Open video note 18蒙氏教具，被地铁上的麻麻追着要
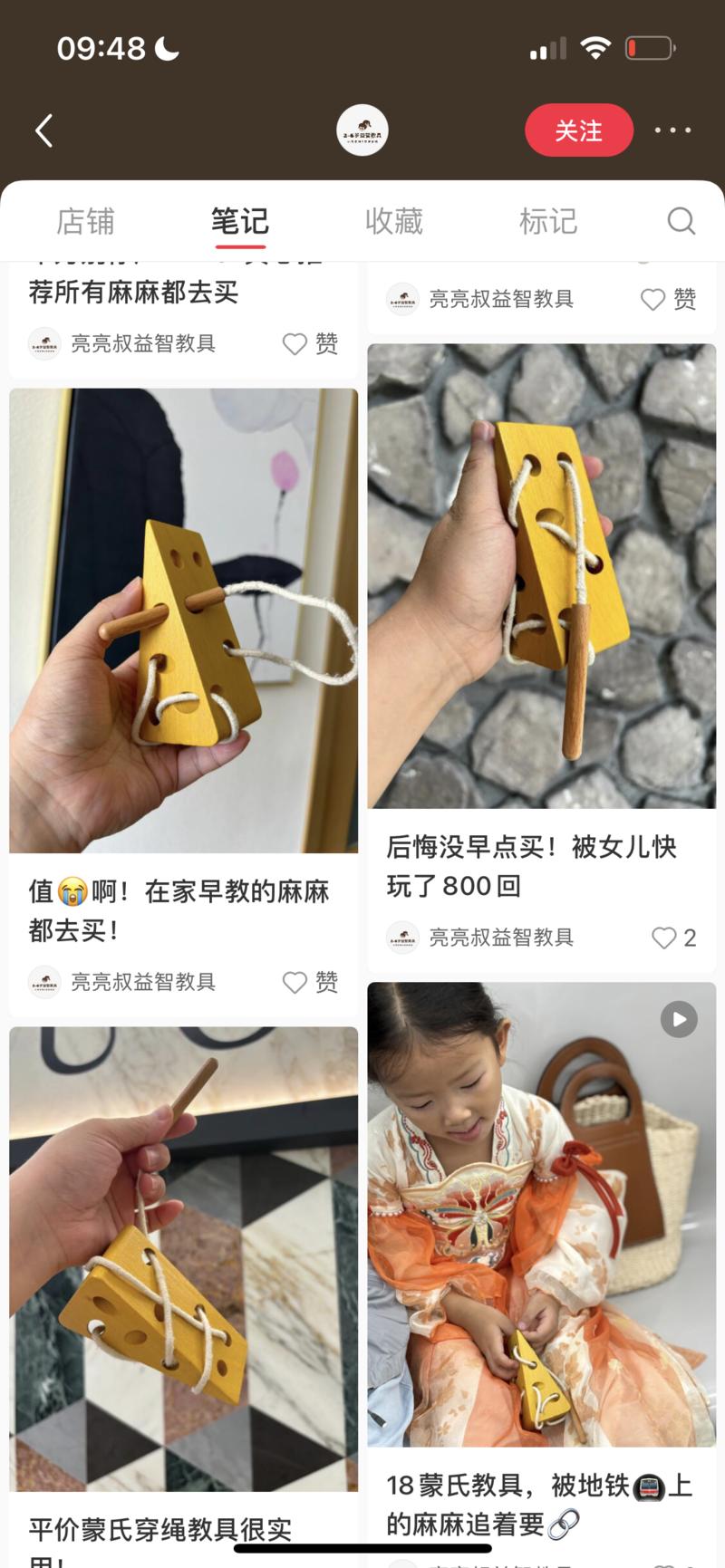725x1568 pixels. coord(541,1214)
